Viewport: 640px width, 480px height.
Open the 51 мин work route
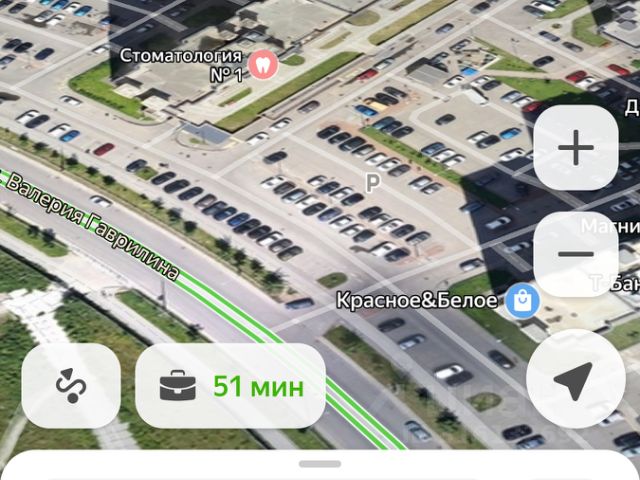230,386
